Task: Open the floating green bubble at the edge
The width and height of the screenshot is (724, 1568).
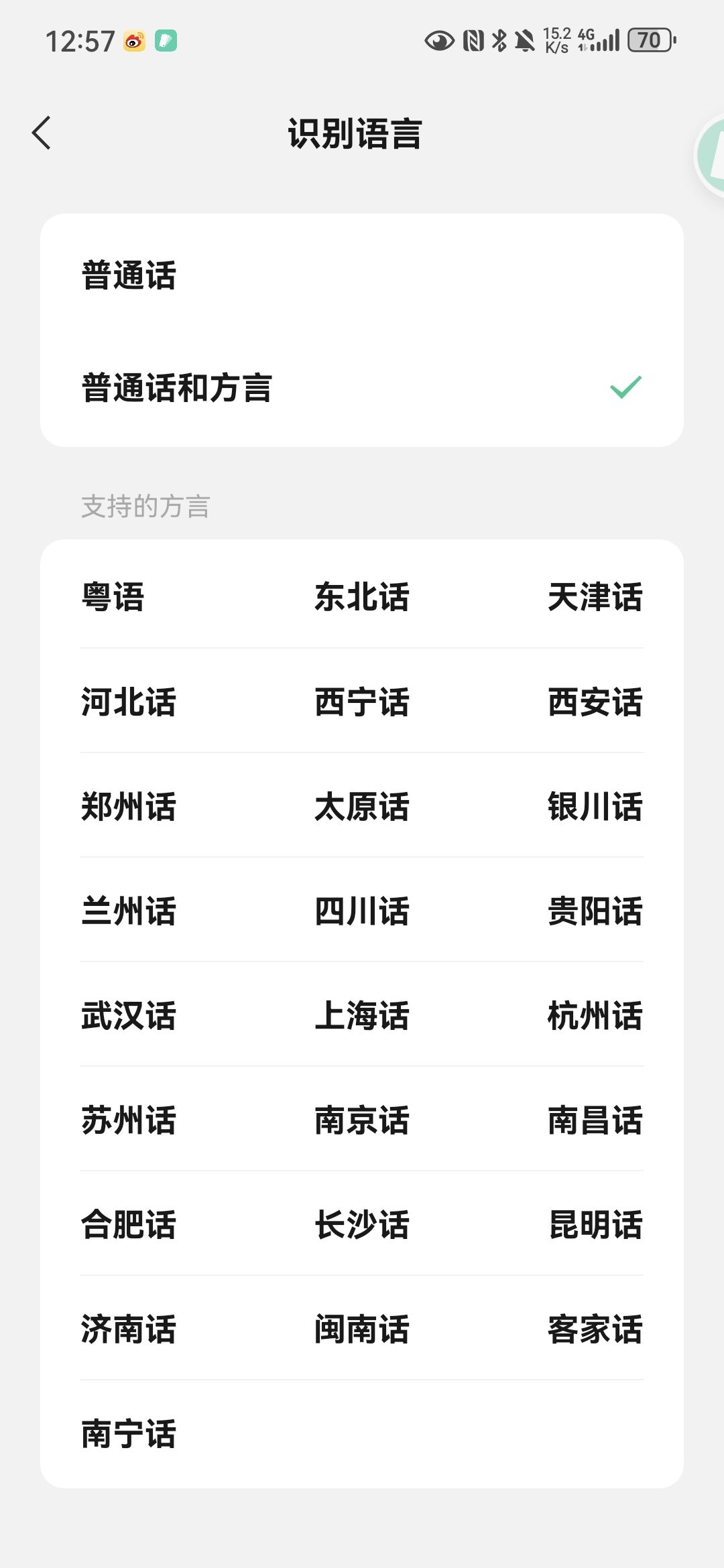Action: 709,155
